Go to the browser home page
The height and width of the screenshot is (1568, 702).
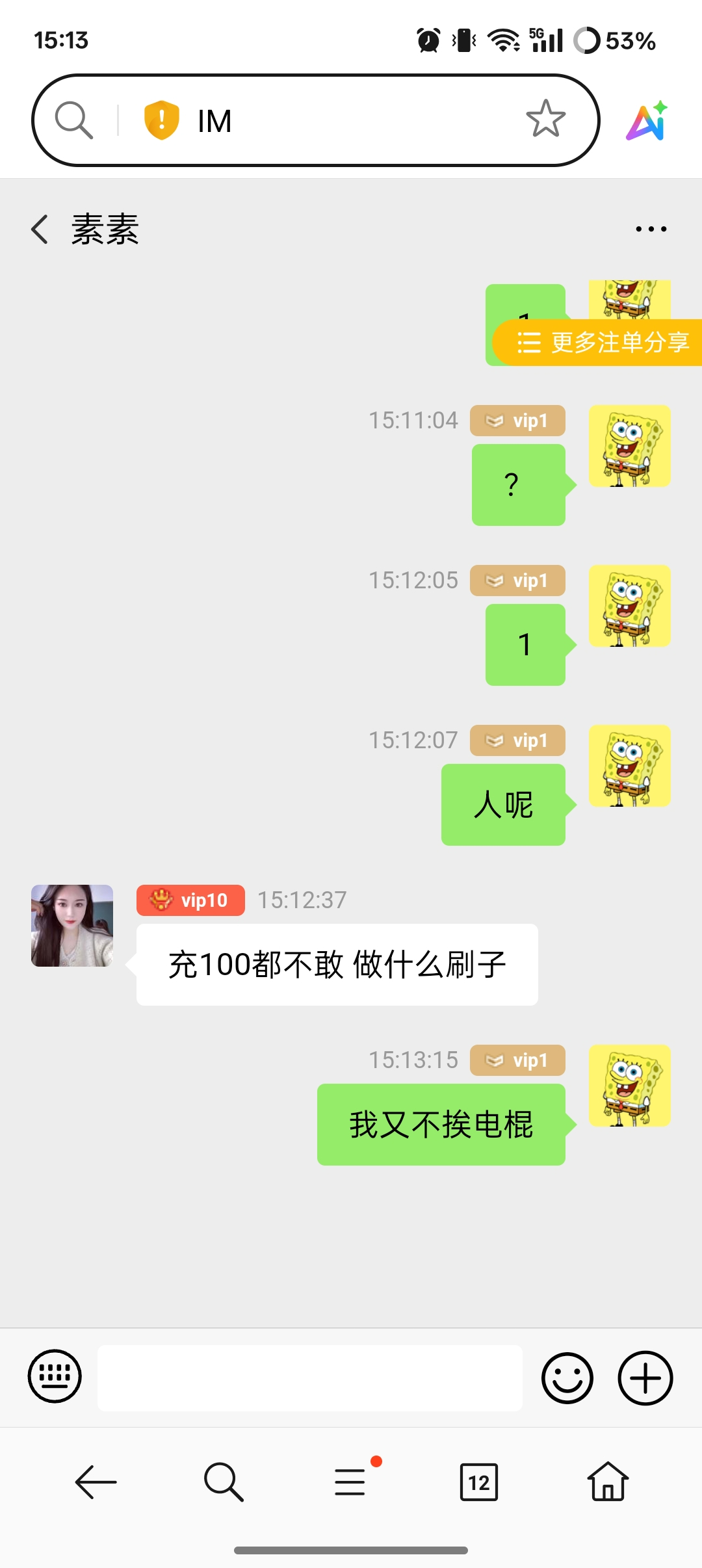coord(608,1482)
